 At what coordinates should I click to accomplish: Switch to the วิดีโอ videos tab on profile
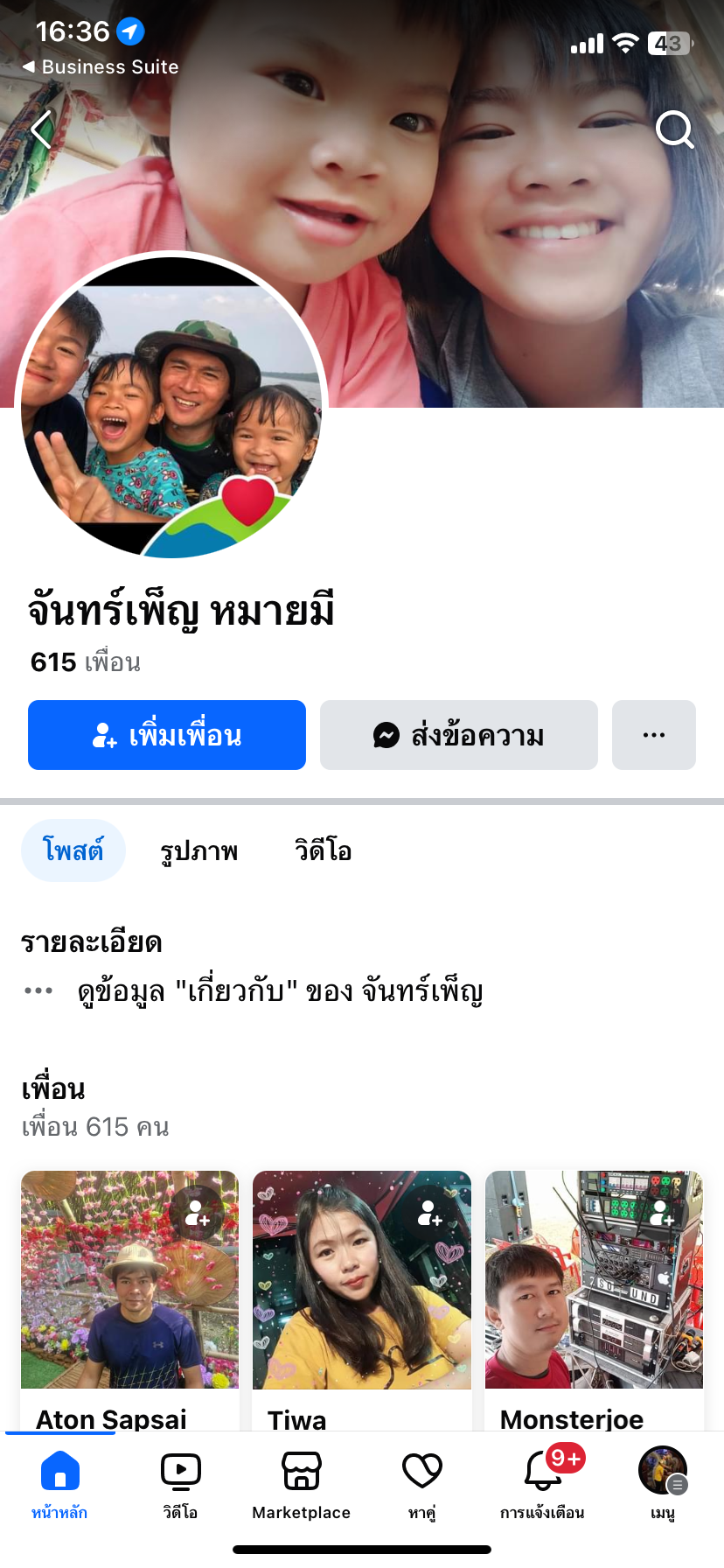[x=323, y=850]
